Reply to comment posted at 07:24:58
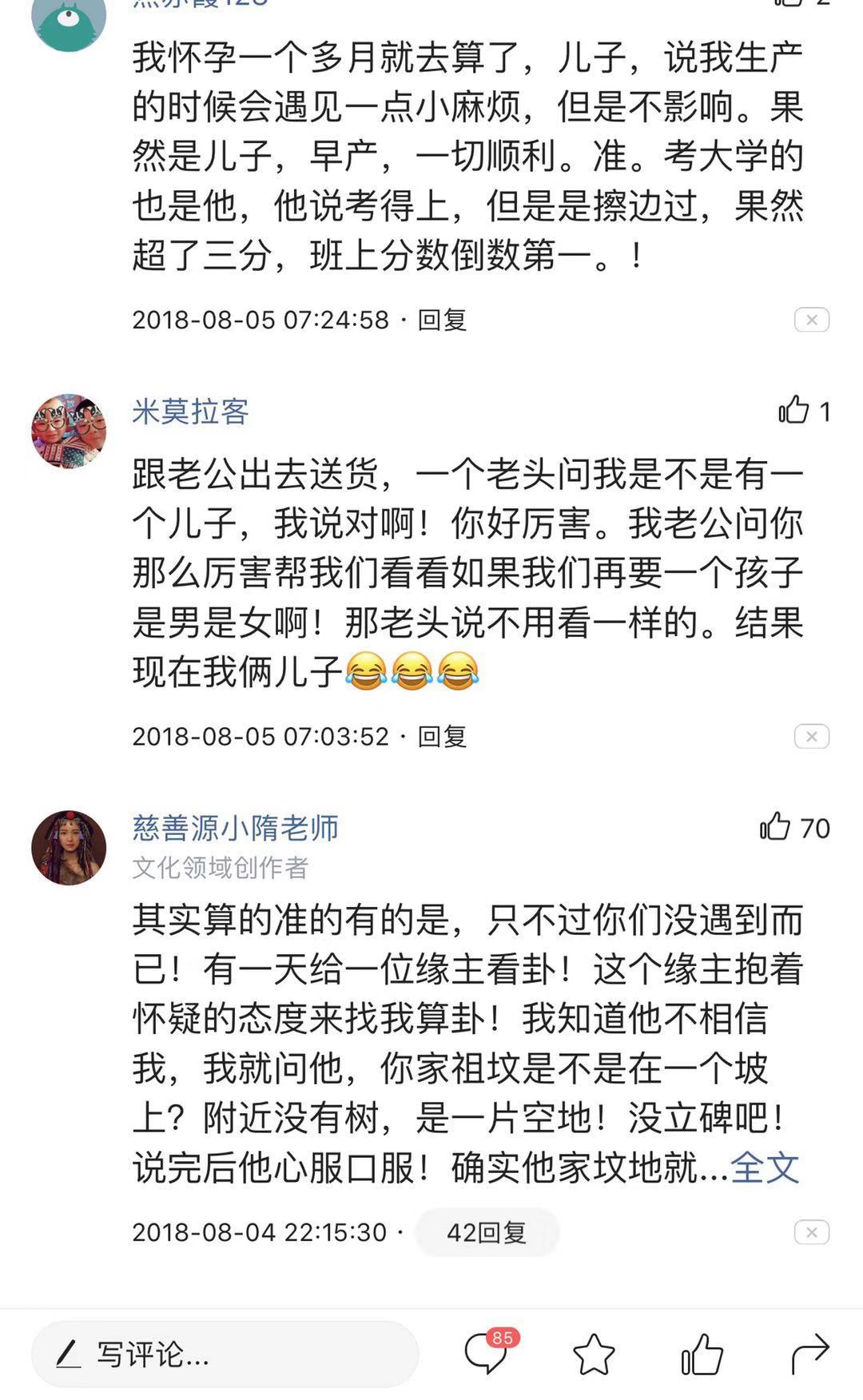This screenshot has height=1400, width=863. point(442,320)
